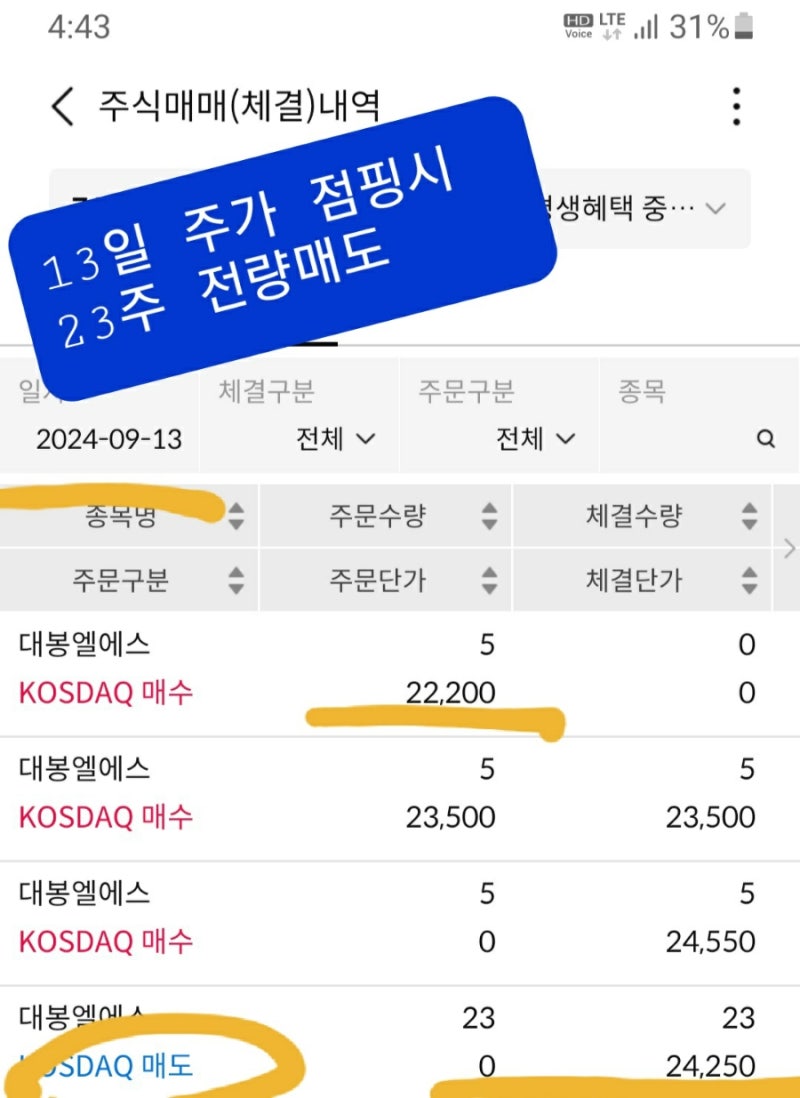The height and width of the screenshot is (1098, 800).
Task: Open the three-dot overflow menu
Action: pos(736,104)
